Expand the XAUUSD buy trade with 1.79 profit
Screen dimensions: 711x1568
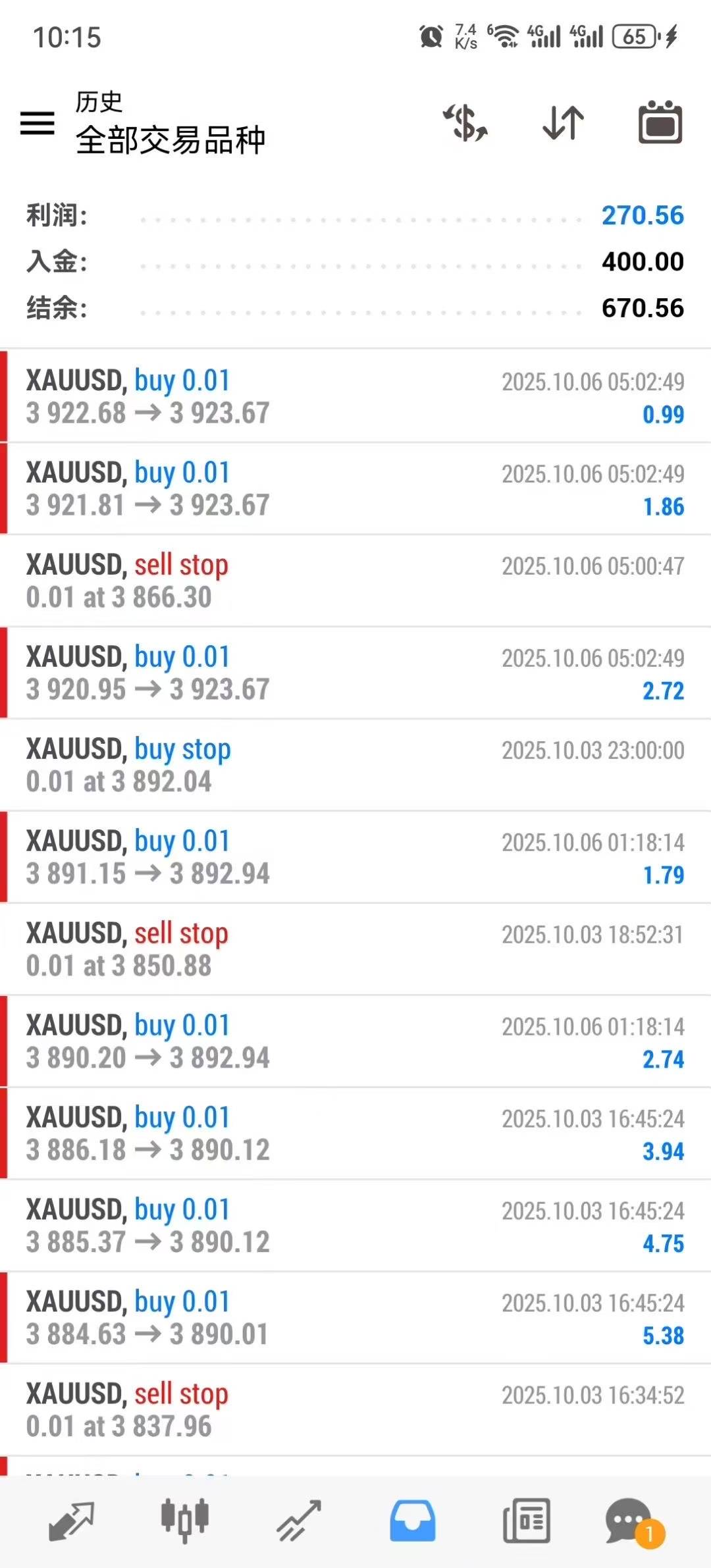point(355,857)
